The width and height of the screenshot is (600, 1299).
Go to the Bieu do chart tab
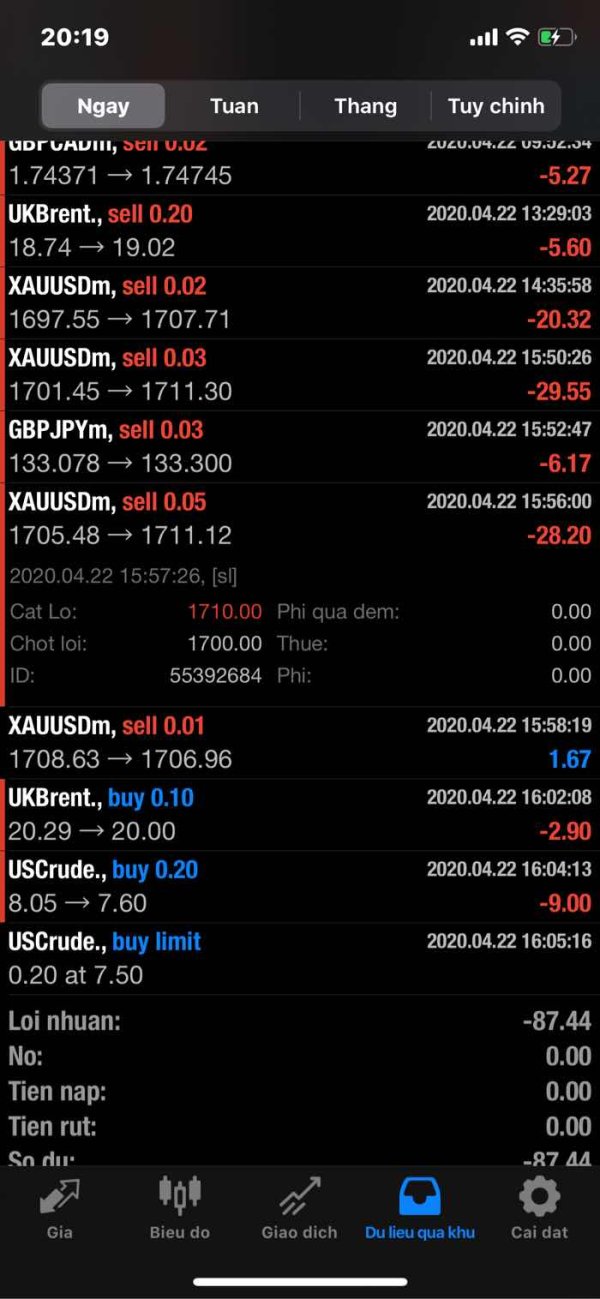180,1208
